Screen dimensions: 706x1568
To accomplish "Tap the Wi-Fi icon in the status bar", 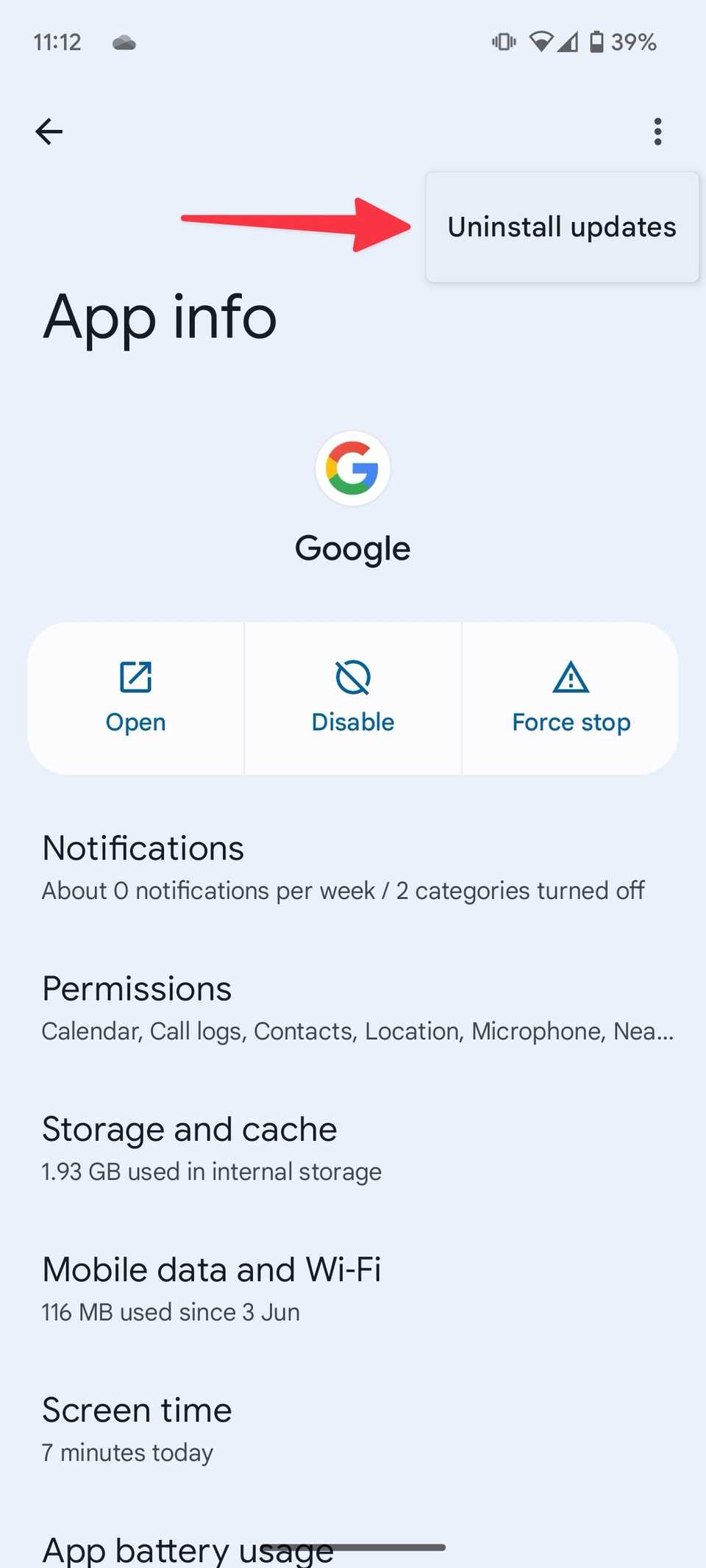I will pyautogui.click(x=542, y=42).
